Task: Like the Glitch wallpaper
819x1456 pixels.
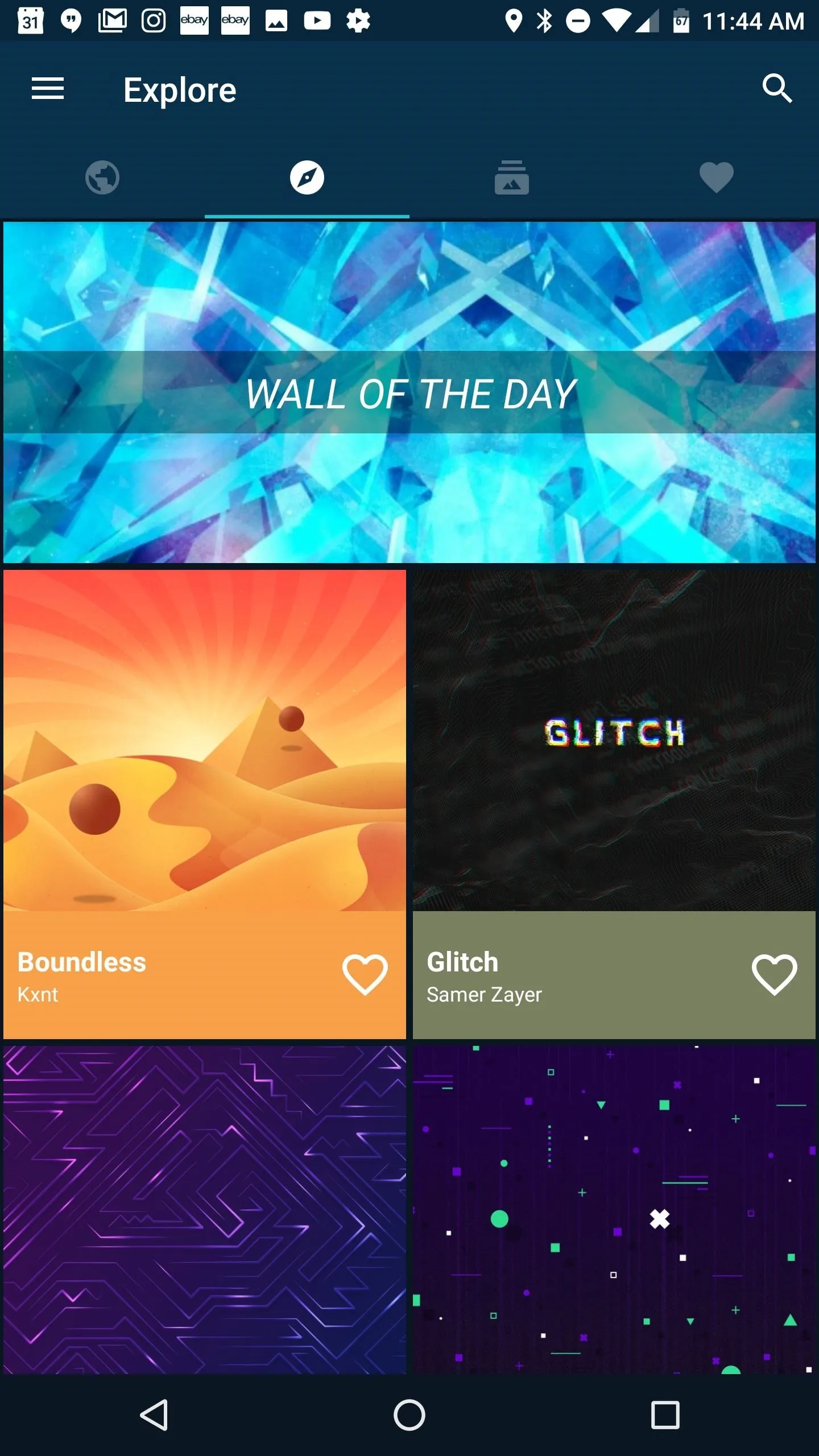Action: (x=775, y=975)
